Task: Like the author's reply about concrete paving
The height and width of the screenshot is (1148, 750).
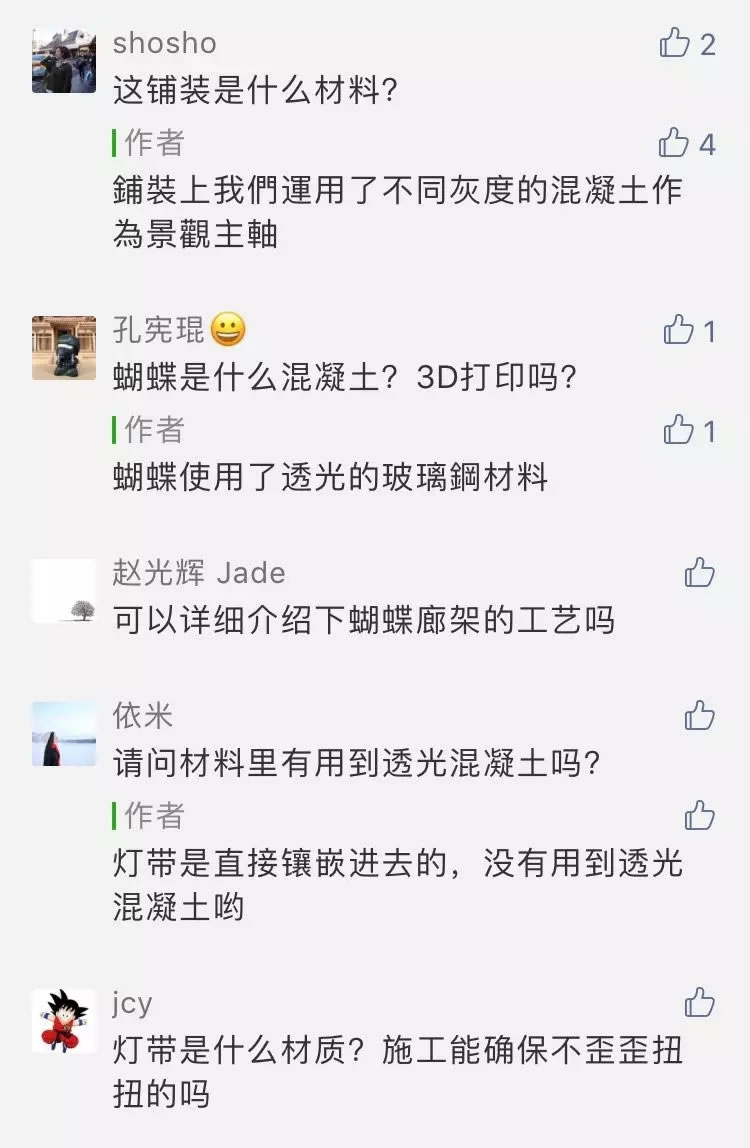Action: [x=675, y=143]
